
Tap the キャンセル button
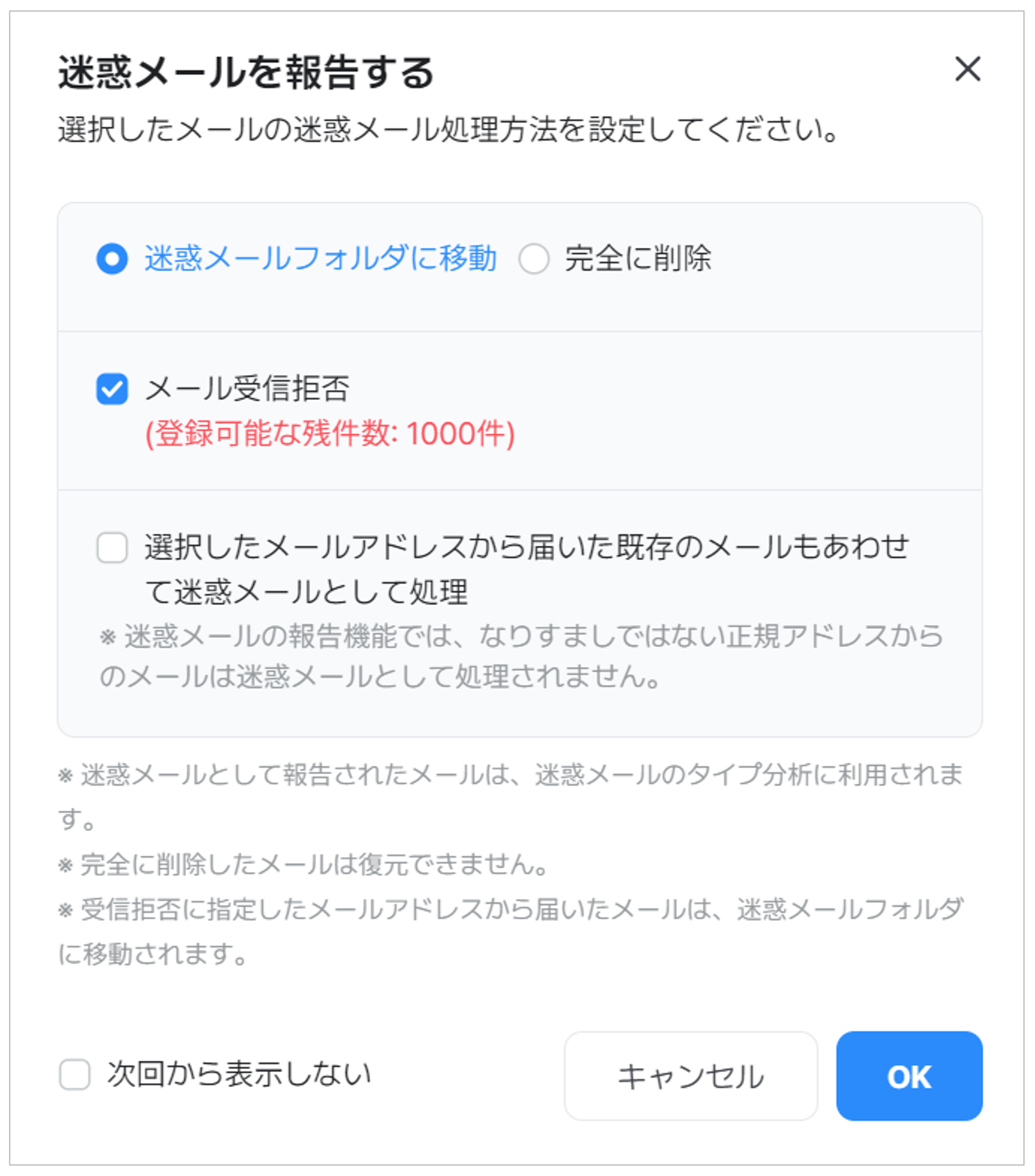690,1075
